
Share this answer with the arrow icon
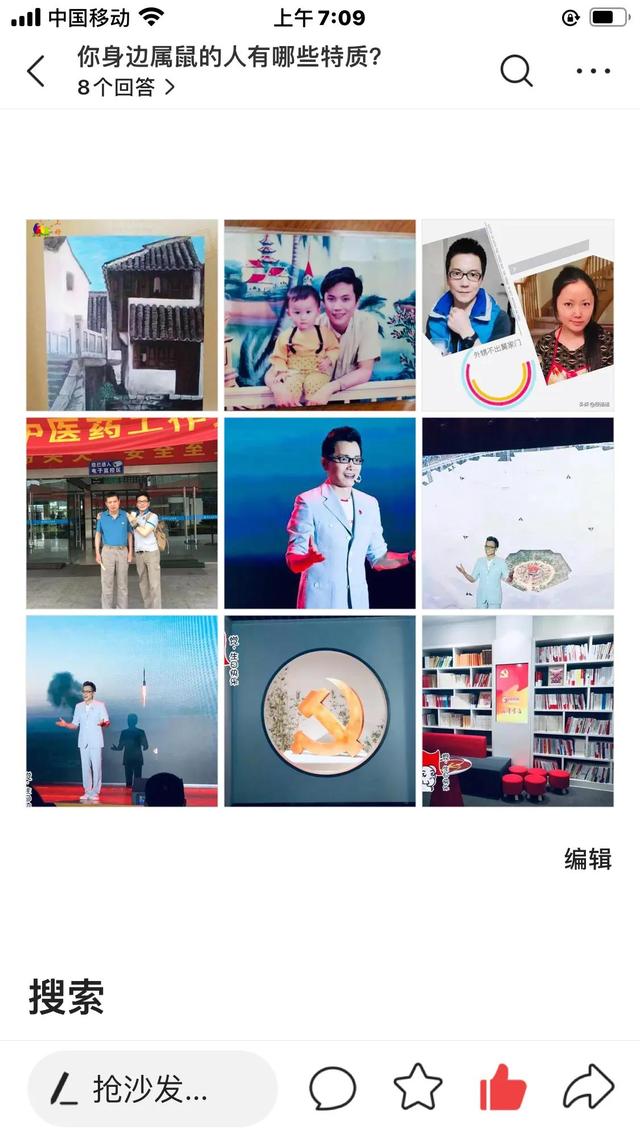588,1088
